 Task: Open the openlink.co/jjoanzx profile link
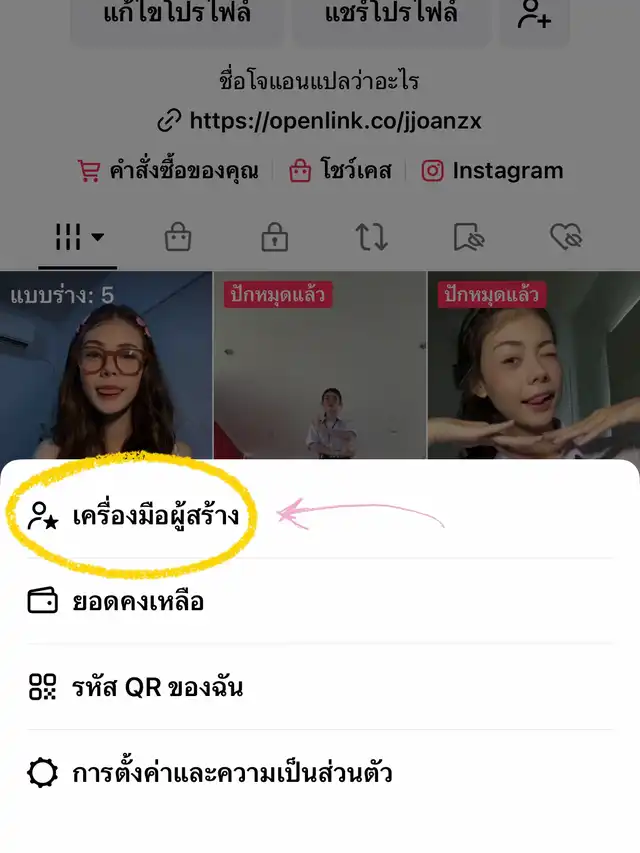point(320,121)
